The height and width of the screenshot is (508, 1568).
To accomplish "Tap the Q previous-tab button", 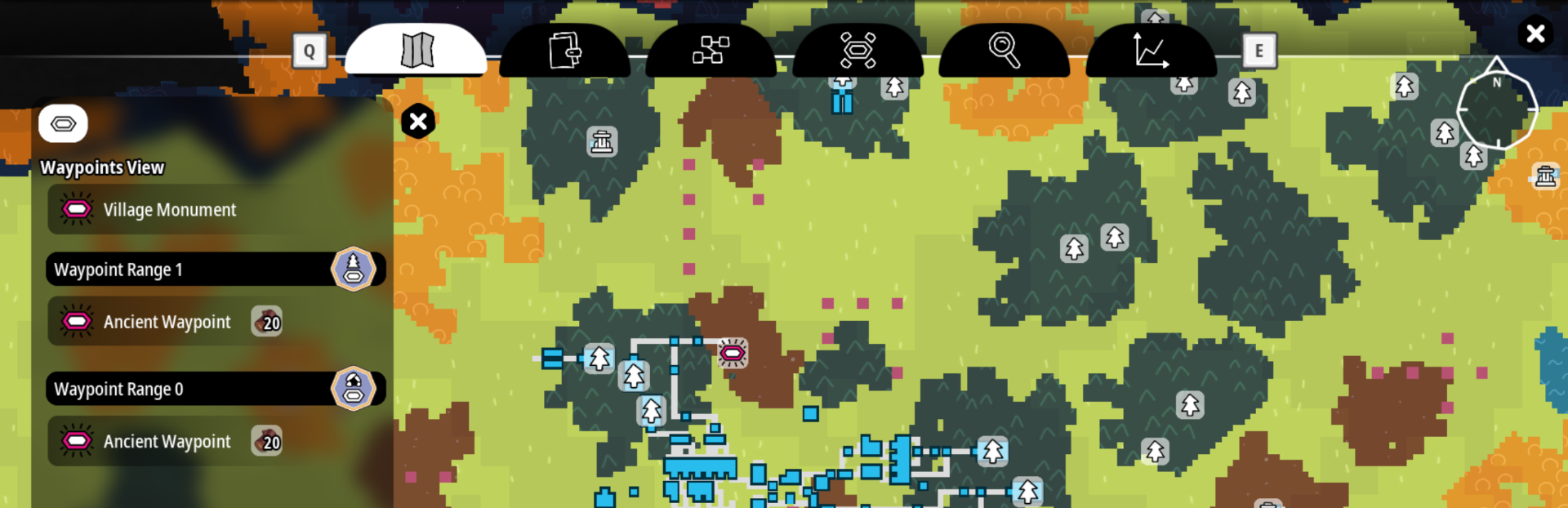I will pyautogui.click(x=310, y=51).
